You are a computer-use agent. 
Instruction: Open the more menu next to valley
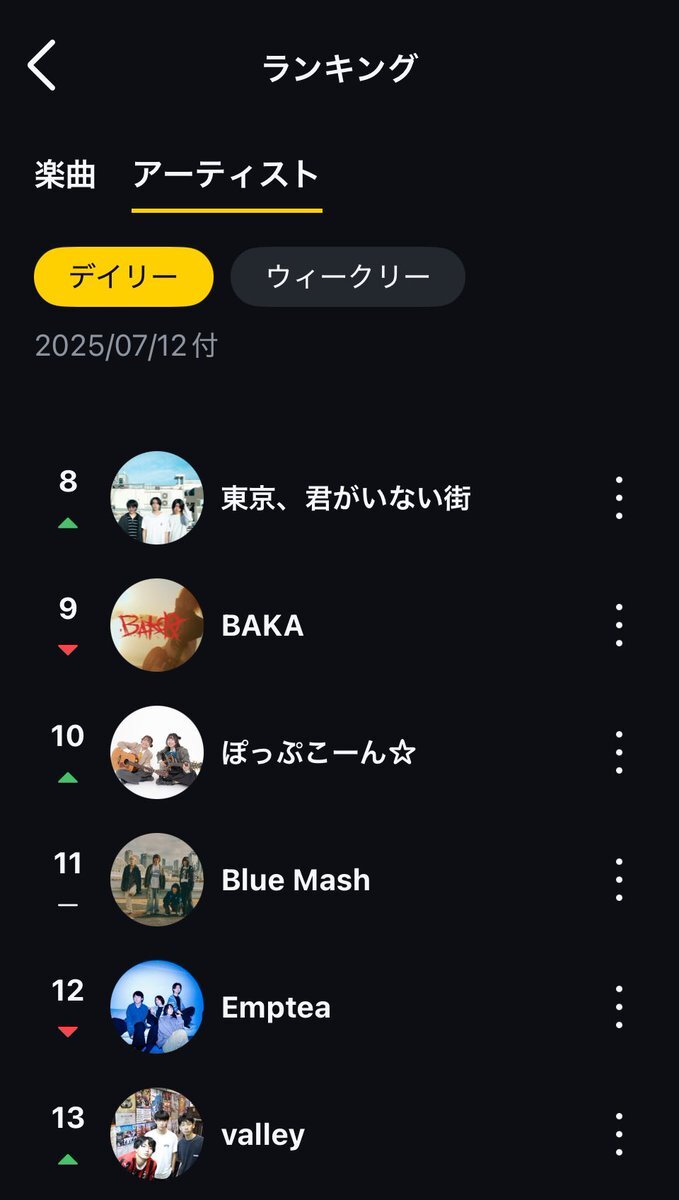(x=619, y=1134)
